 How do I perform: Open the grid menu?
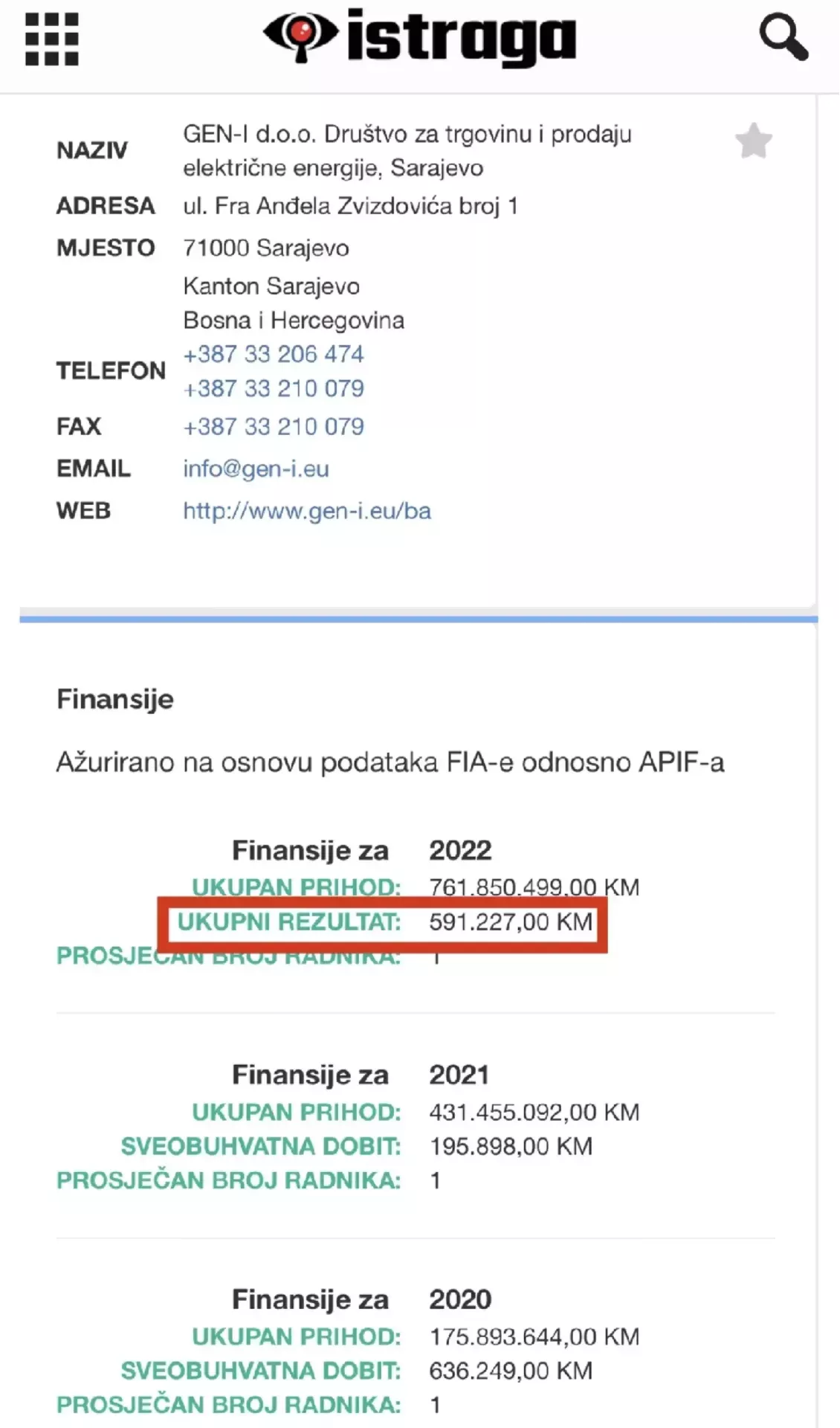point(51,39)
